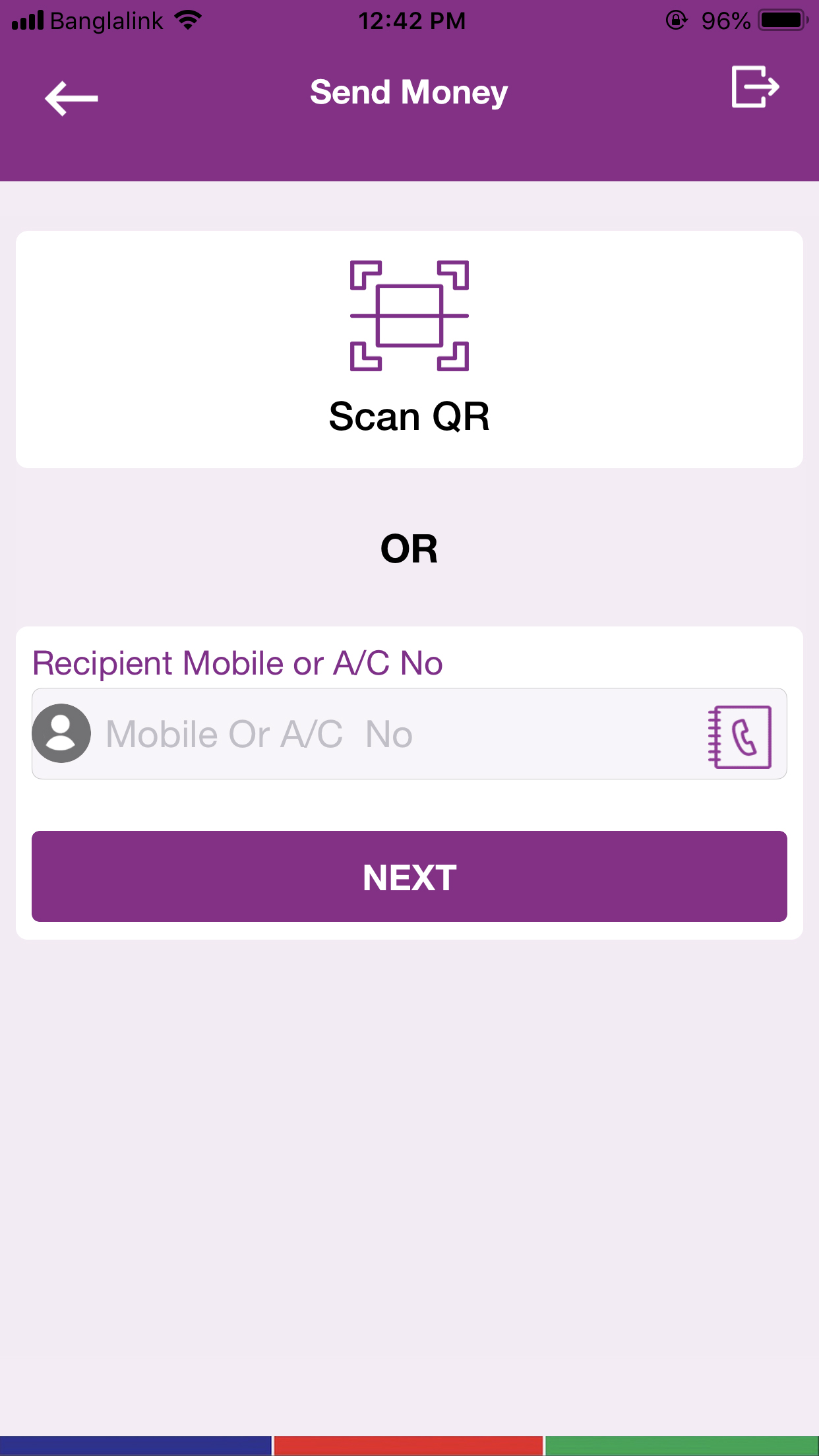This screenshot has height=1456, width=819.
Task: Tap the 12:42 PM clock display
Action: click(x=411, y=20)
